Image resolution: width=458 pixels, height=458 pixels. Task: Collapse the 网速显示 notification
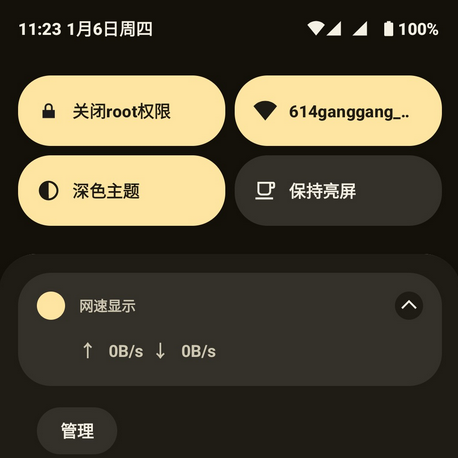[409, 305]
